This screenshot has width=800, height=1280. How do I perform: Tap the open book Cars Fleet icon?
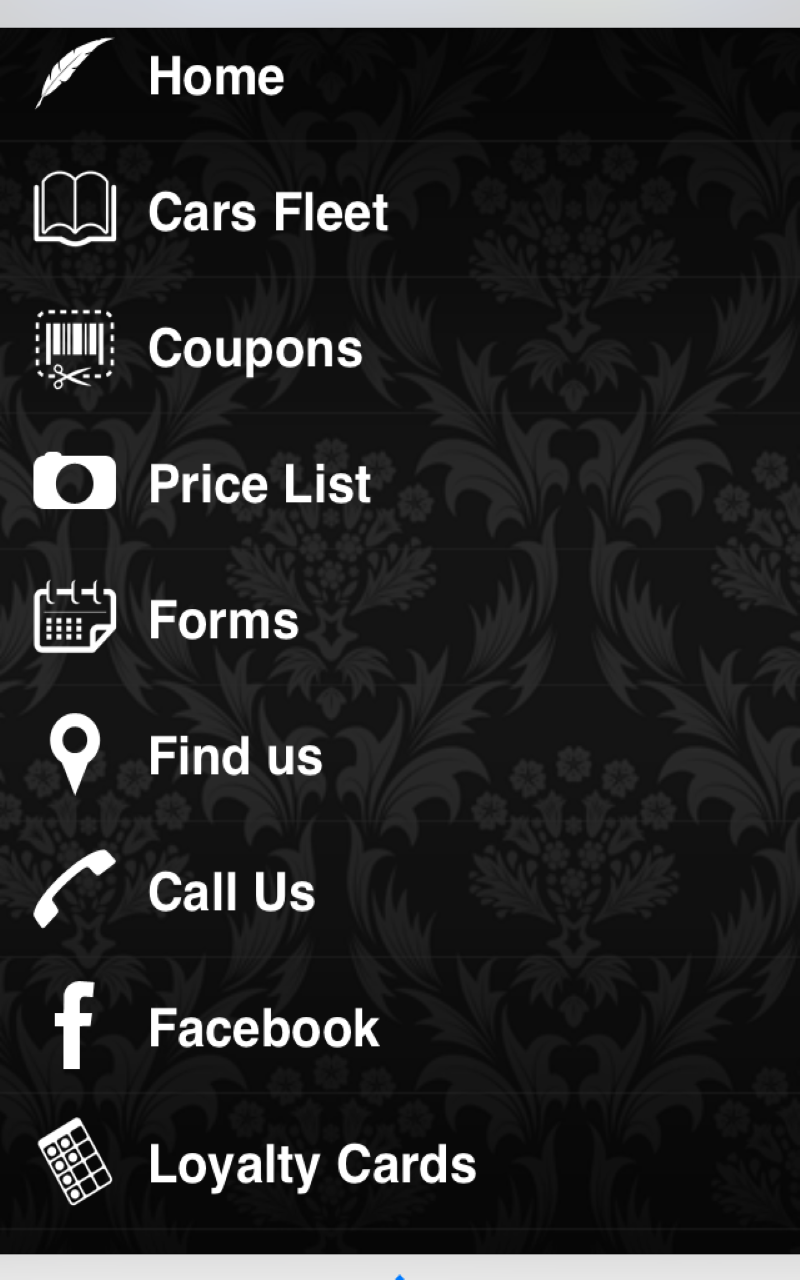[72, 210]
